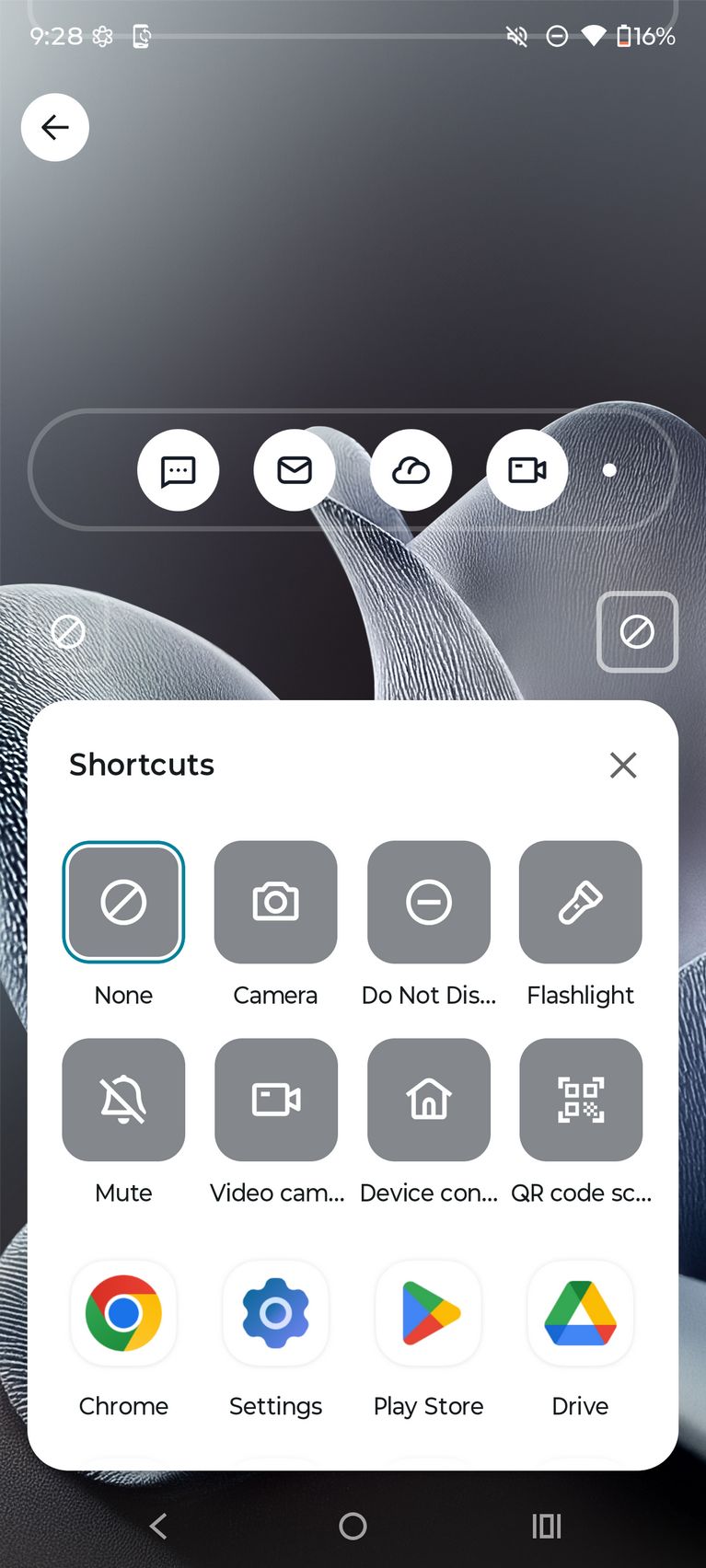Set Flashlight as the shortcut
The image size is (706, 1568).
(x=580, y=903)
